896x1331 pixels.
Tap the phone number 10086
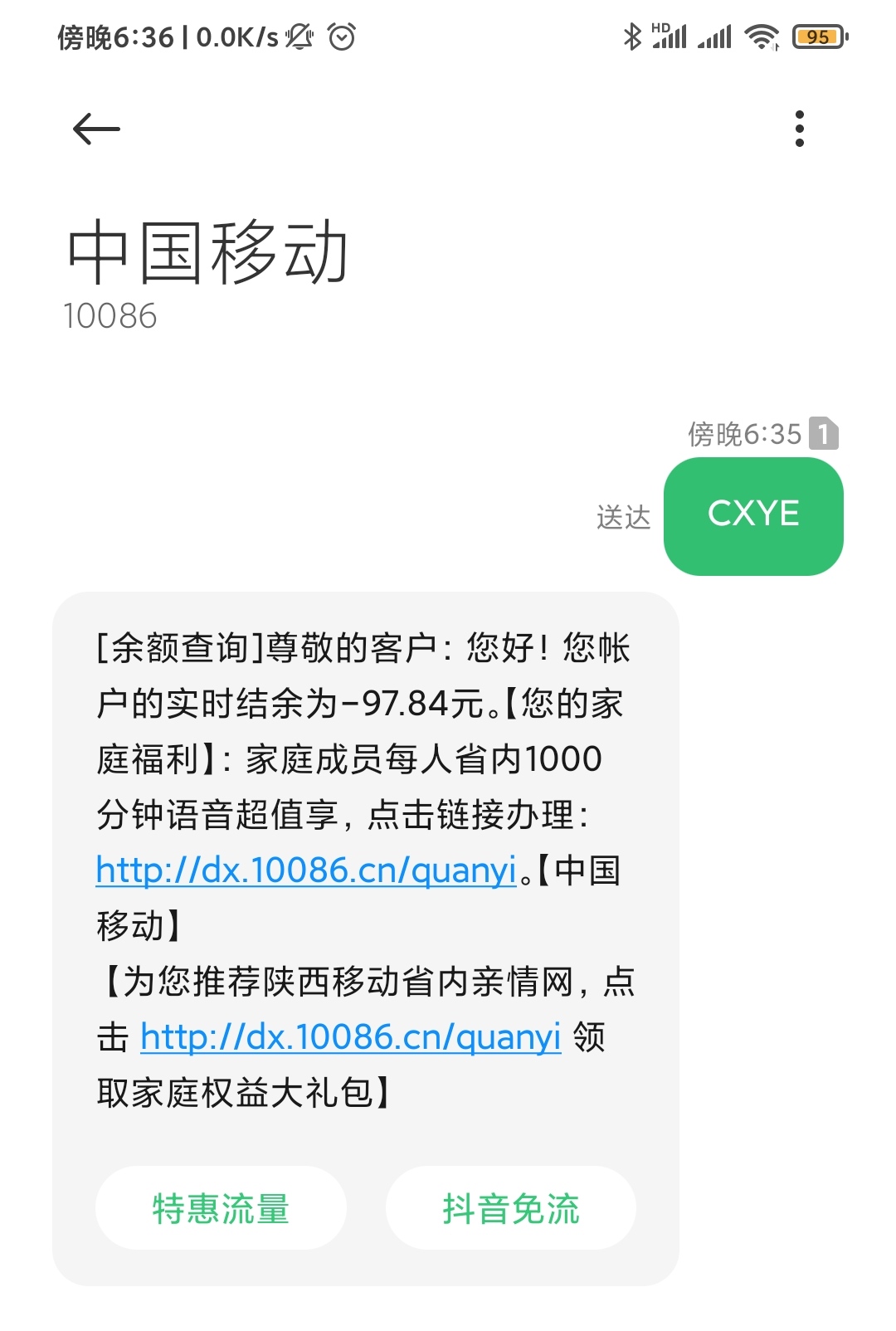[110, 315]
